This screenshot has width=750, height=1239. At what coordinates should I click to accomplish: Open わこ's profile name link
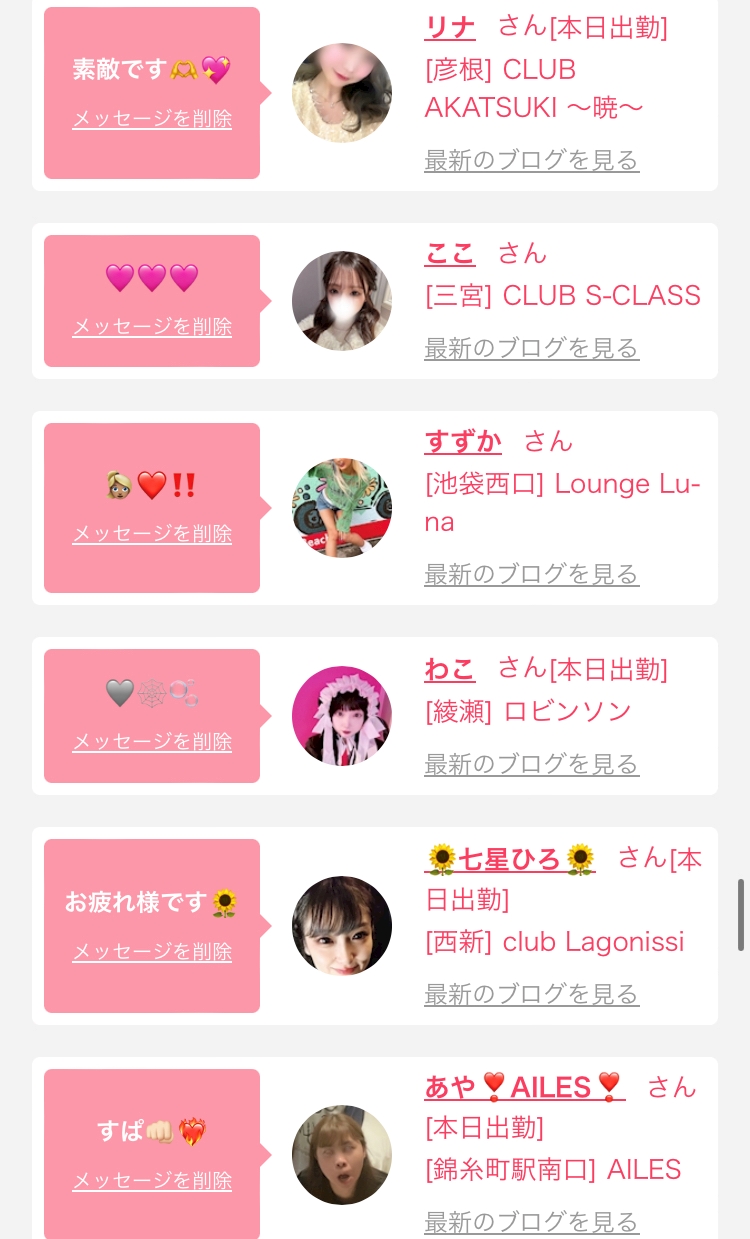[x=450, y=667]
